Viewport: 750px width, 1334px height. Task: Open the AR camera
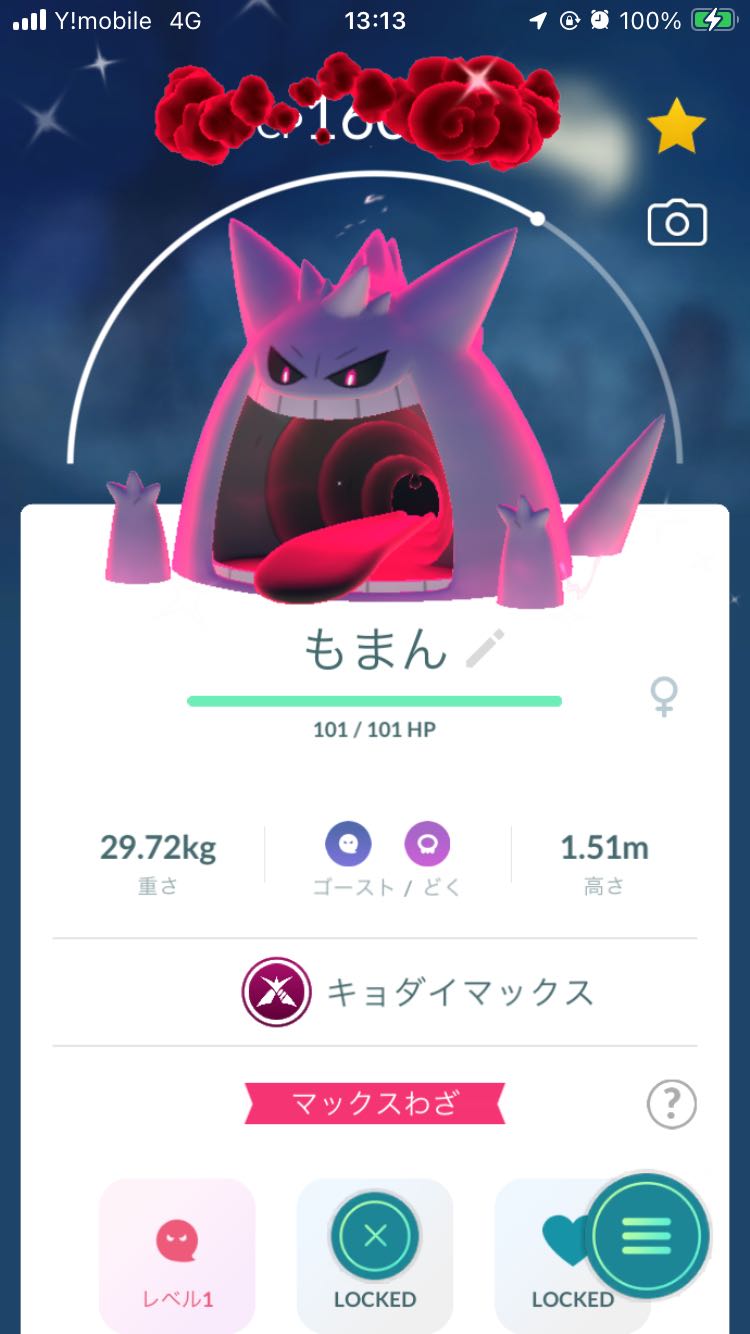pyautogui.click(x=677, y=224)
